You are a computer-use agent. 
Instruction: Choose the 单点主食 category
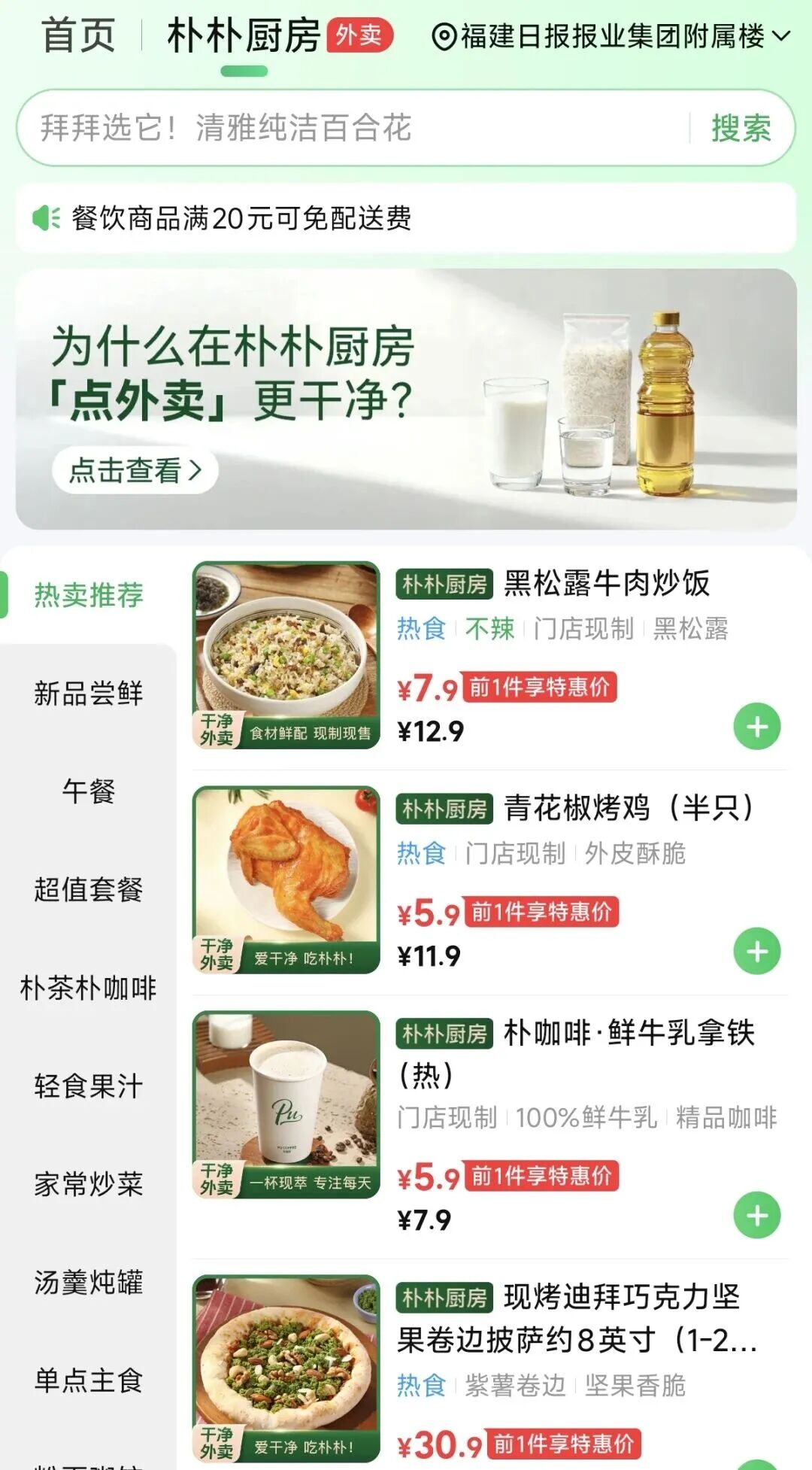coord(88,1380)
